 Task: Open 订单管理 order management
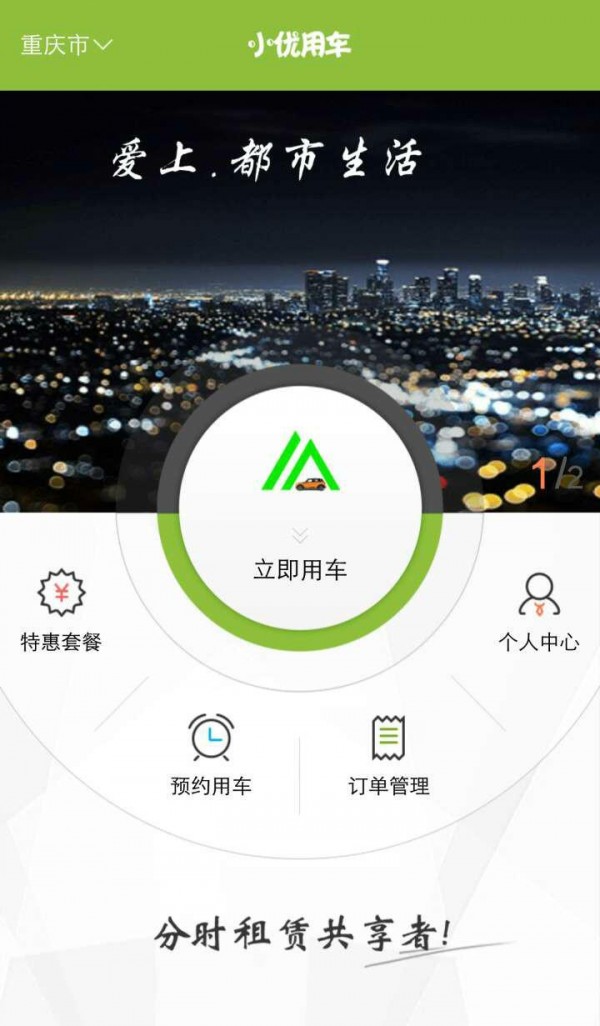tap(388, 754)
